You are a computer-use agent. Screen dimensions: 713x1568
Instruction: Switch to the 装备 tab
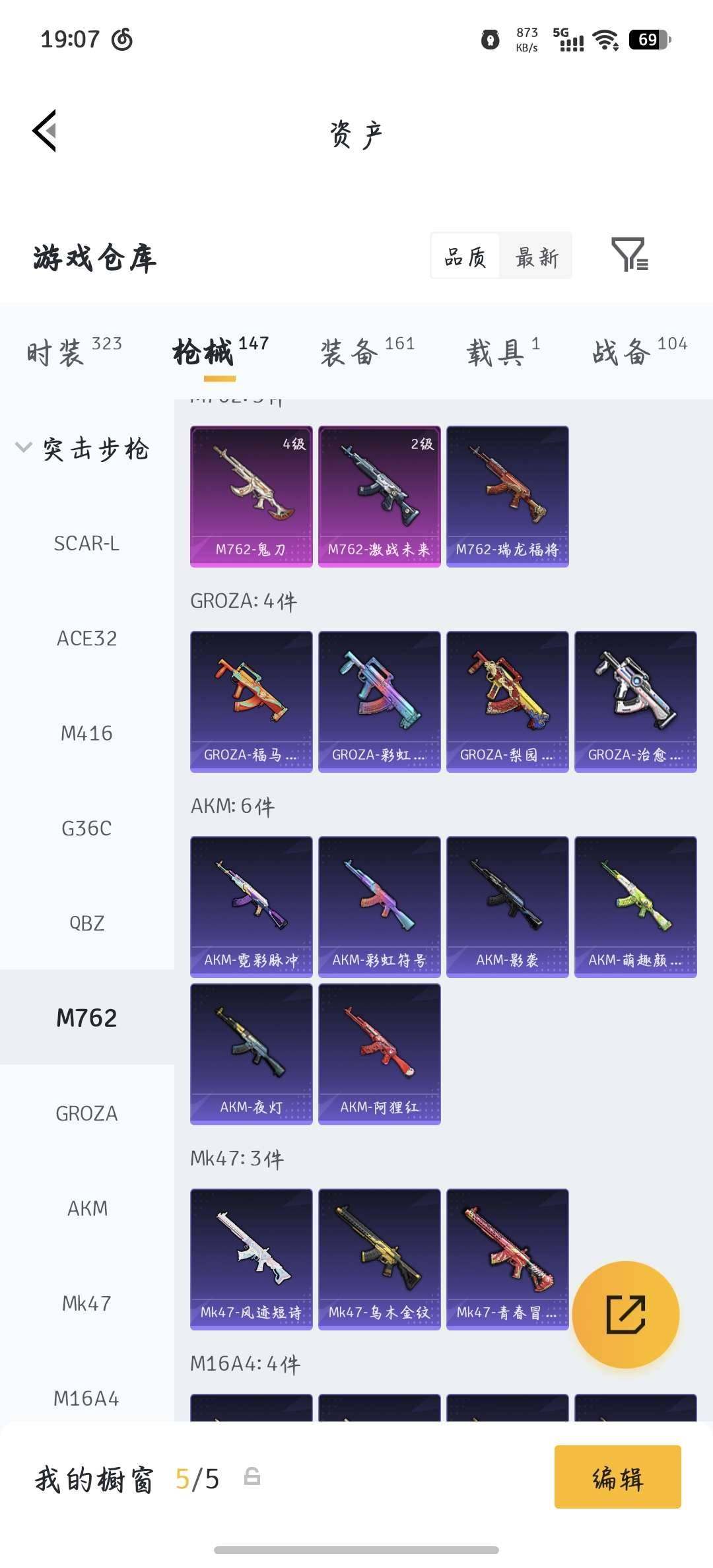click(x=366, y=350)
